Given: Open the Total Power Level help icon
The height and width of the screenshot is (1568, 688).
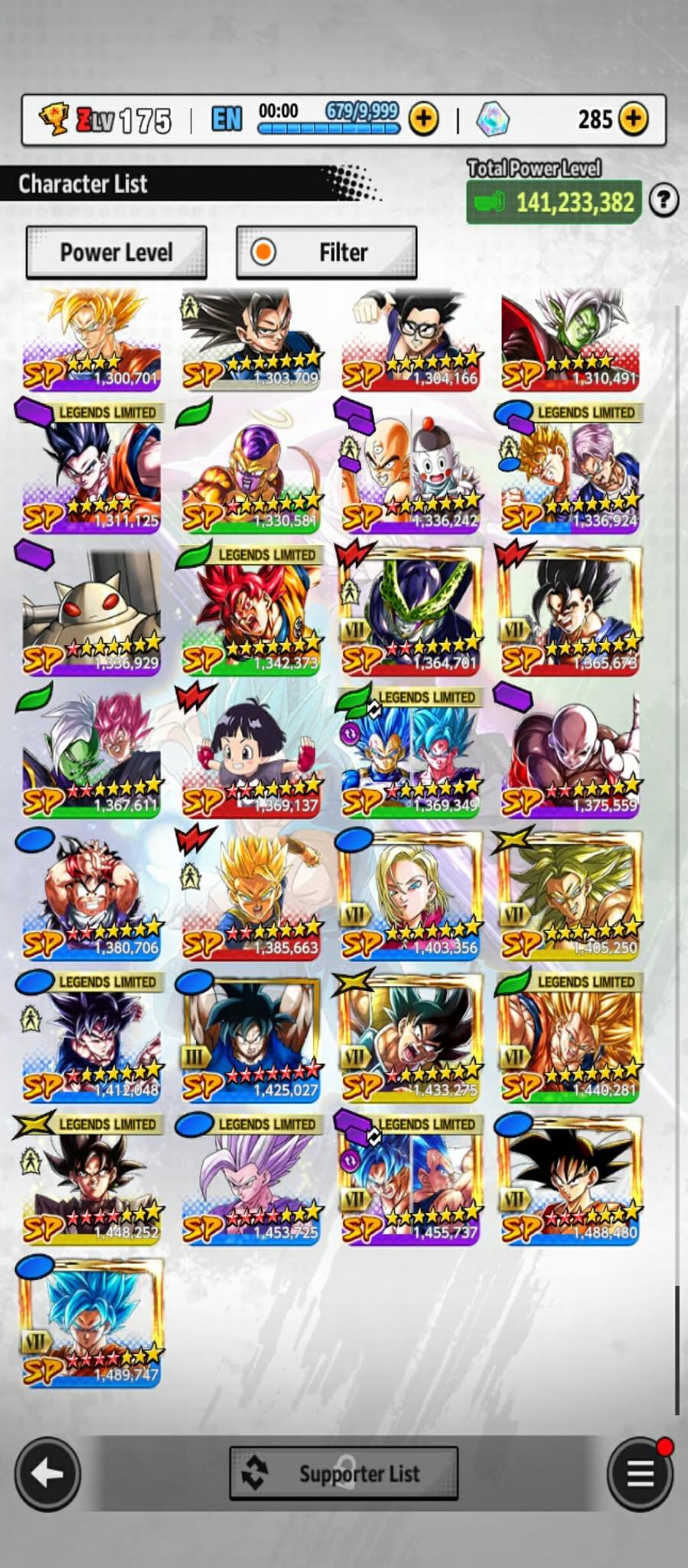Looking at the screenshot, I should pyautogui.click(x=664, y=201).
